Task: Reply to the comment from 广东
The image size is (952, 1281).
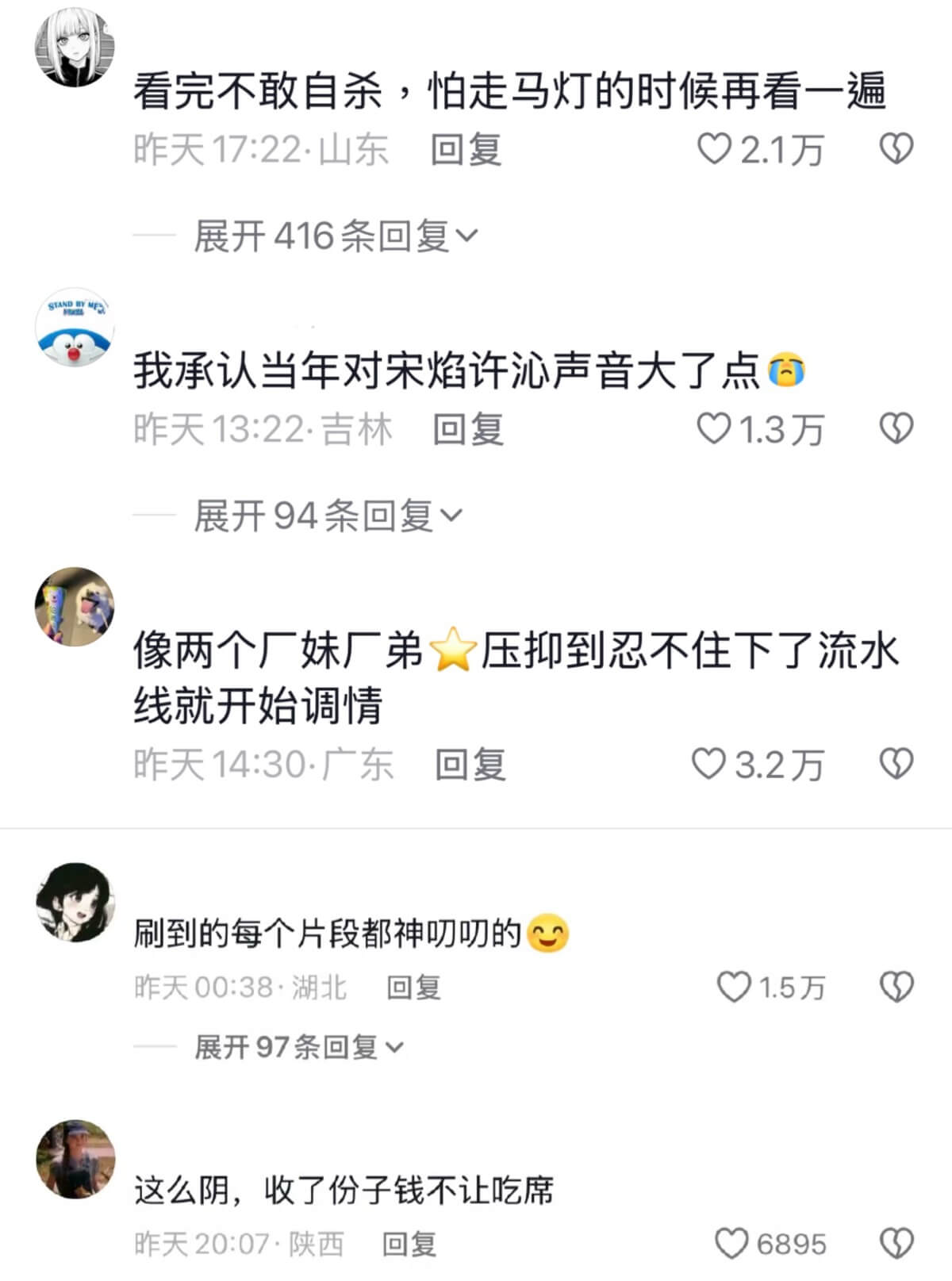Action: tap(470, 765)
